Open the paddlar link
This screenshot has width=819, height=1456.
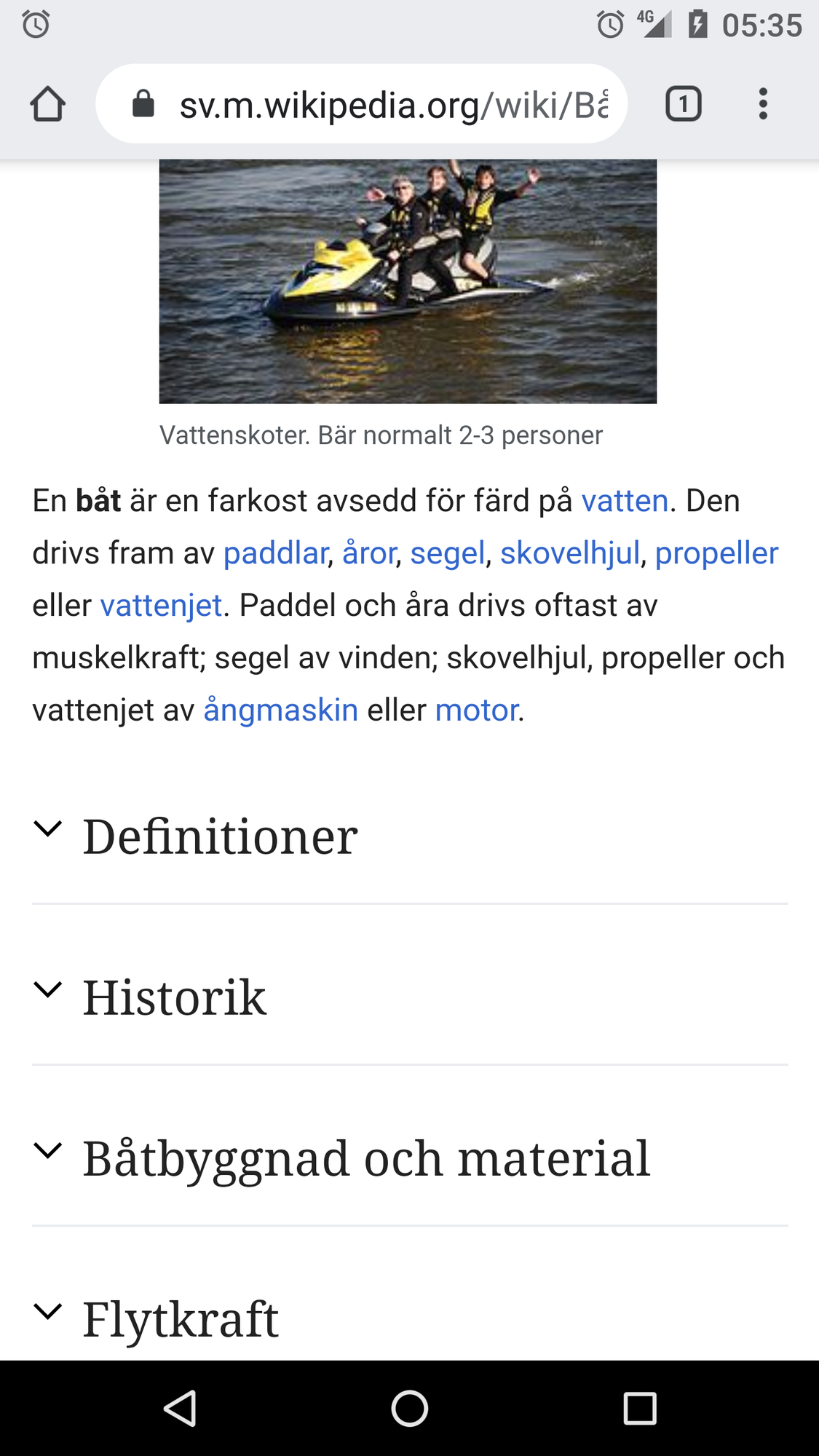[275, 553]
